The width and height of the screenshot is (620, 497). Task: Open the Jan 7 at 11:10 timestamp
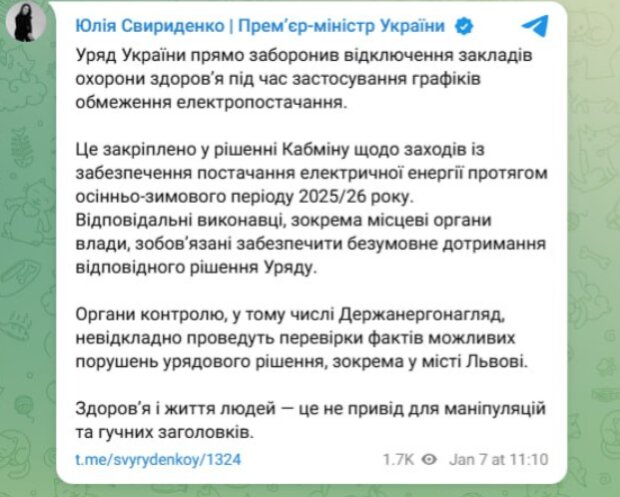500,459
